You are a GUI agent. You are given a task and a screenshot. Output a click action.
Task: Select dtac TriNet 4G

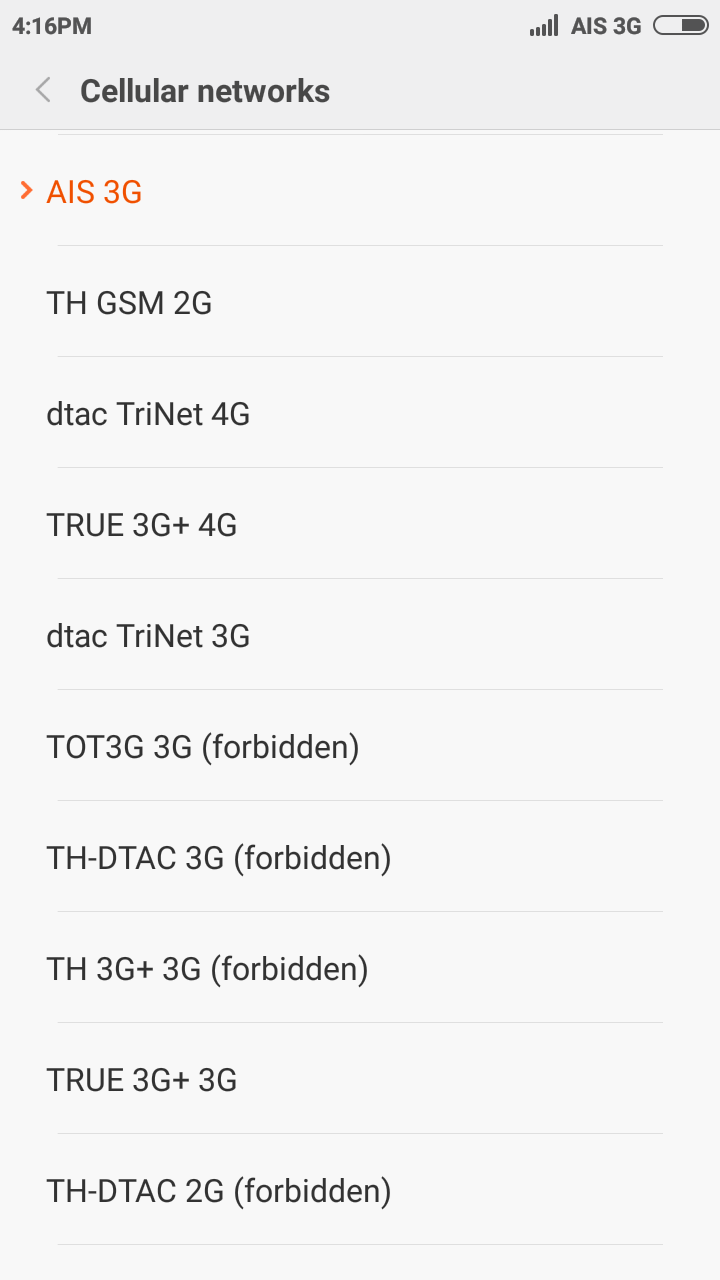pyautogui.click(x=360, y=413)
